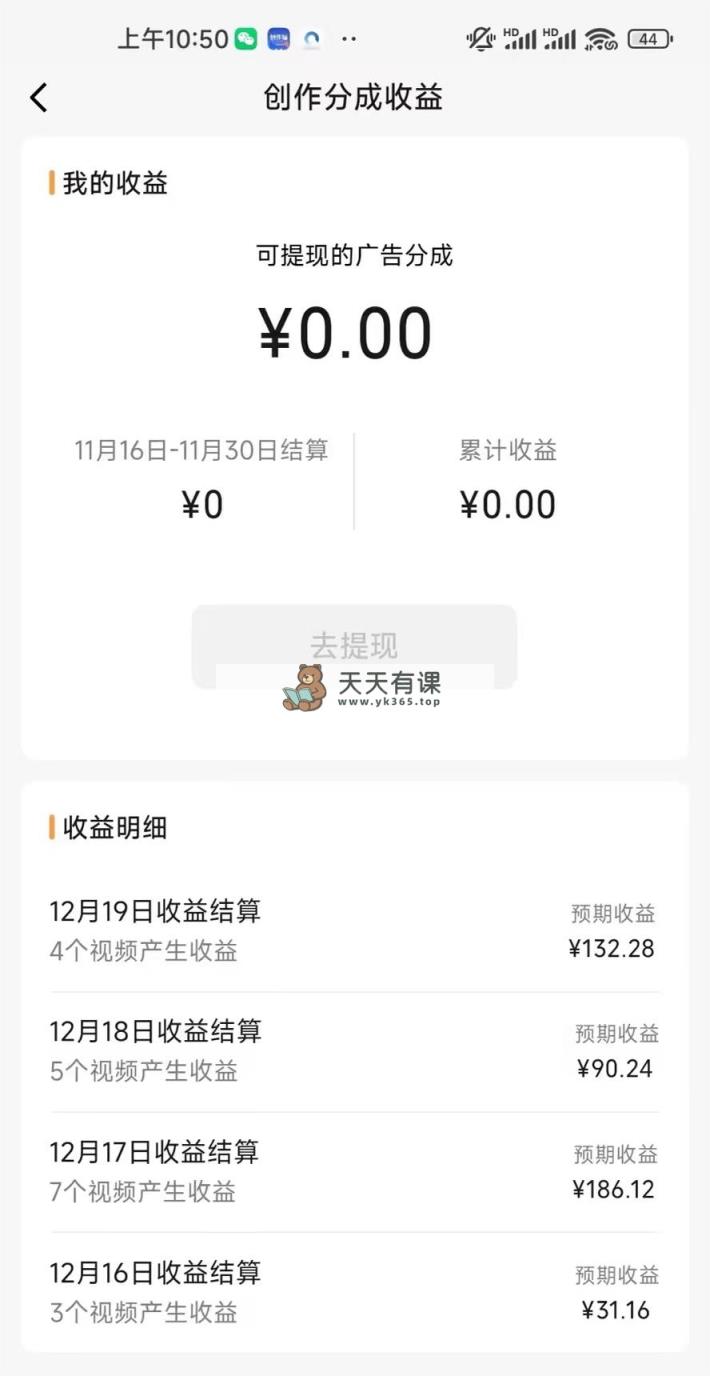Go back using the top-left arrow
This screenshot has height=1376, width=710.
38,98
